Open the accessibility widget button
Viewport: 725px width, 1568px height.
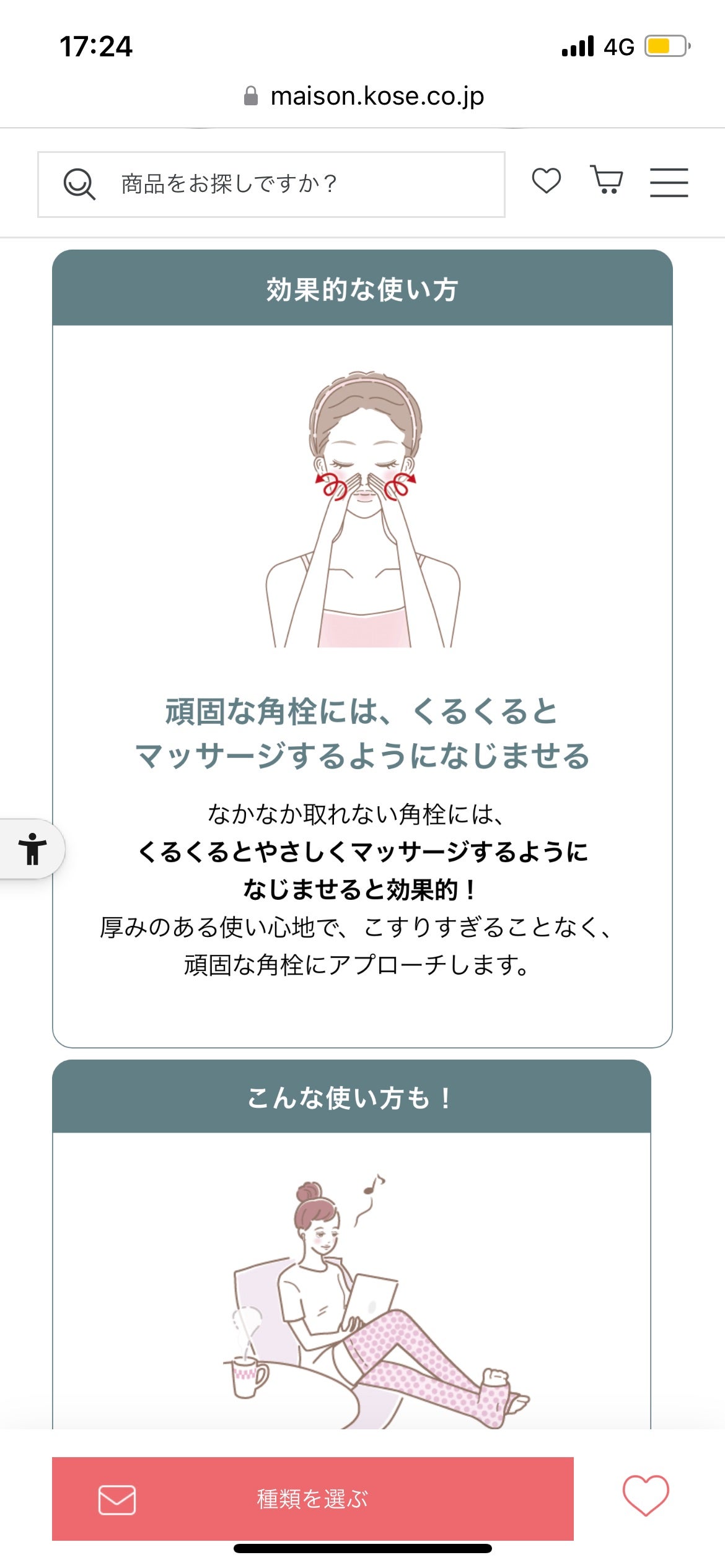32,848
